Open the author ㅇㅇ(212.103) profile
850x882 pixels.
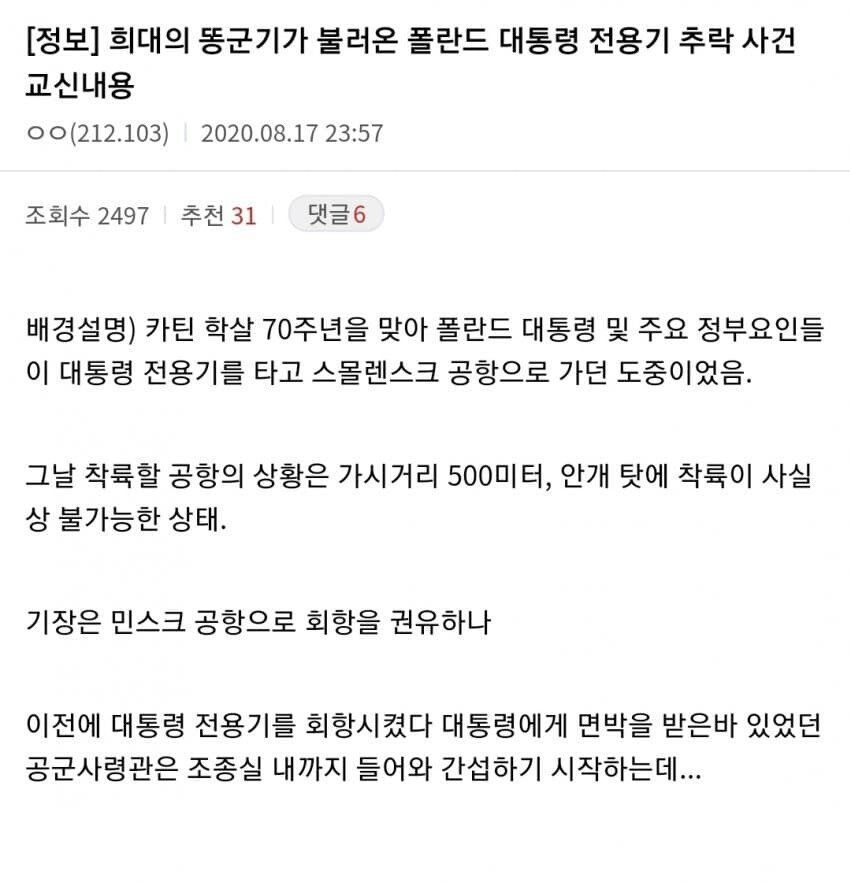click(x=97, y=133)
